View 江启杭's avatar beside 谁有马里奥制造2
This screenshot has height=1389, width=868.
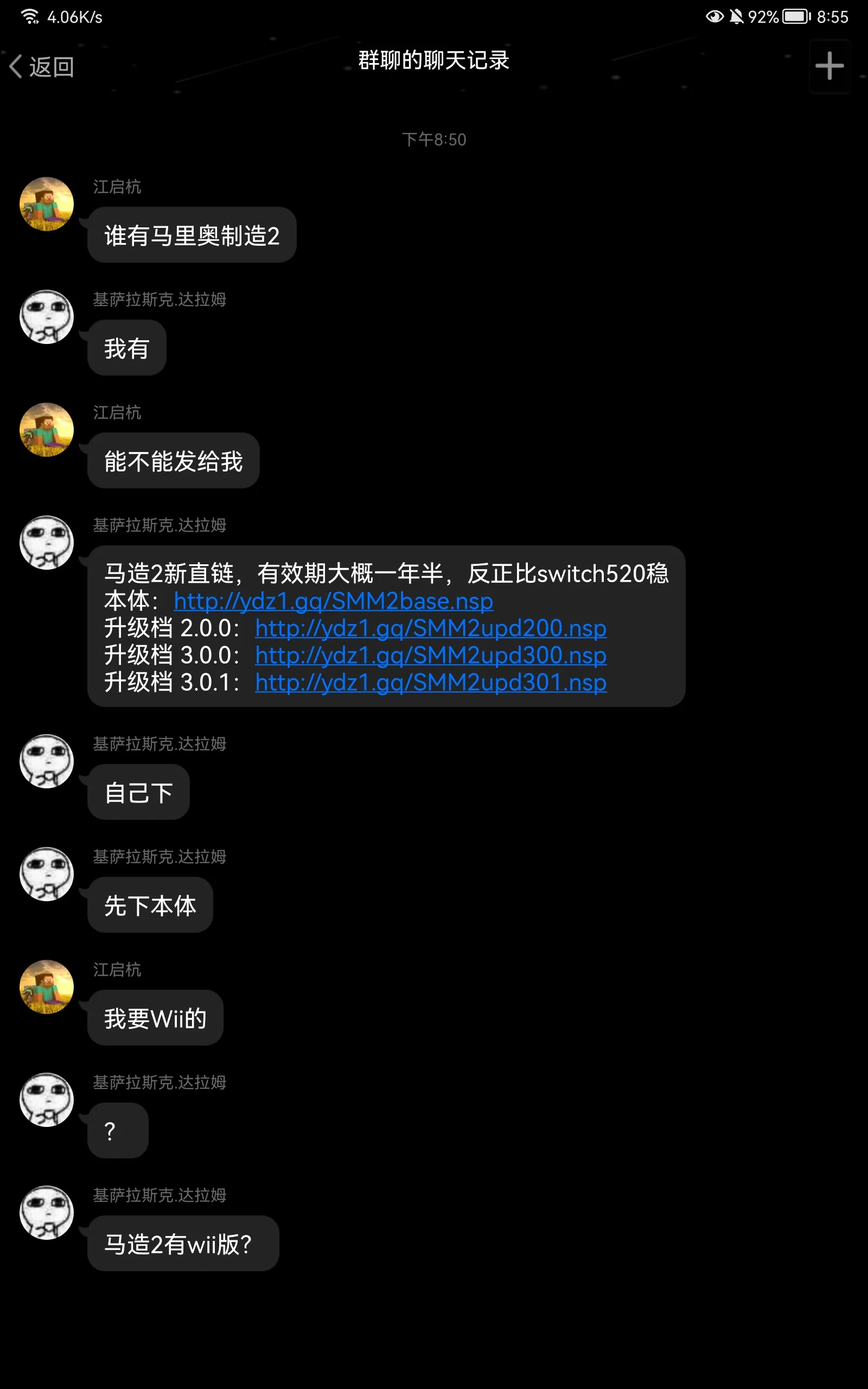pos(47,204)
